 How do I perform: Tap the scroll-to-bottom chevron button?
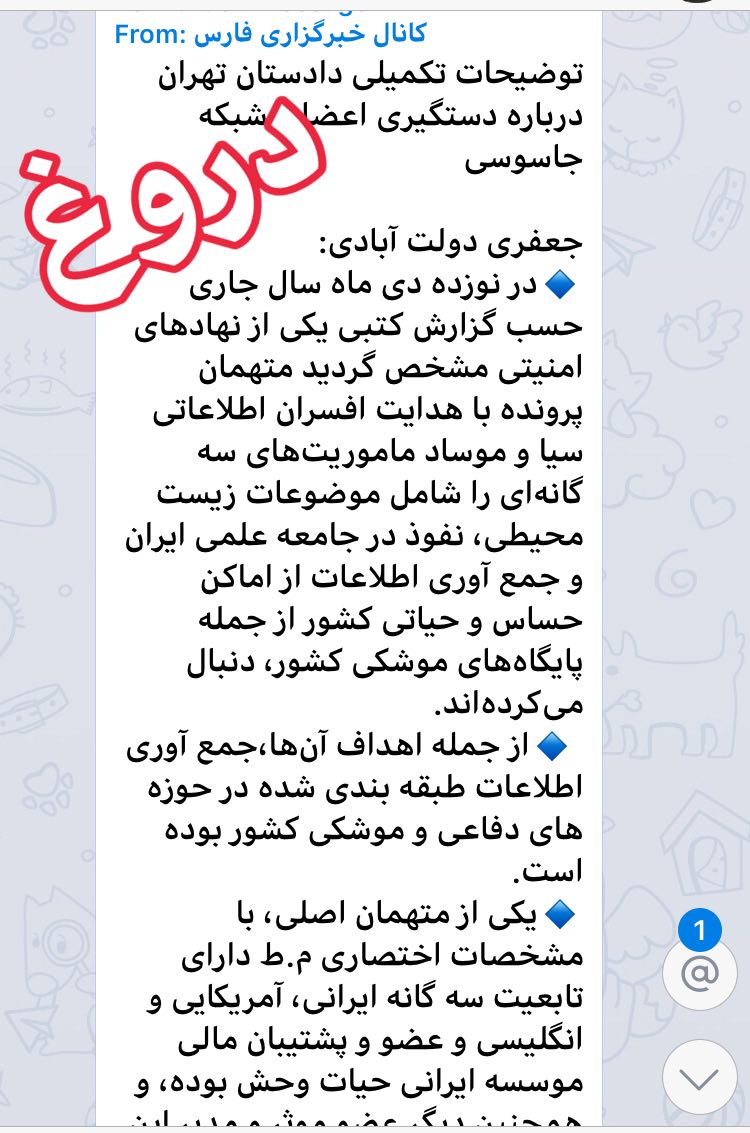(x=699, y=1076)
